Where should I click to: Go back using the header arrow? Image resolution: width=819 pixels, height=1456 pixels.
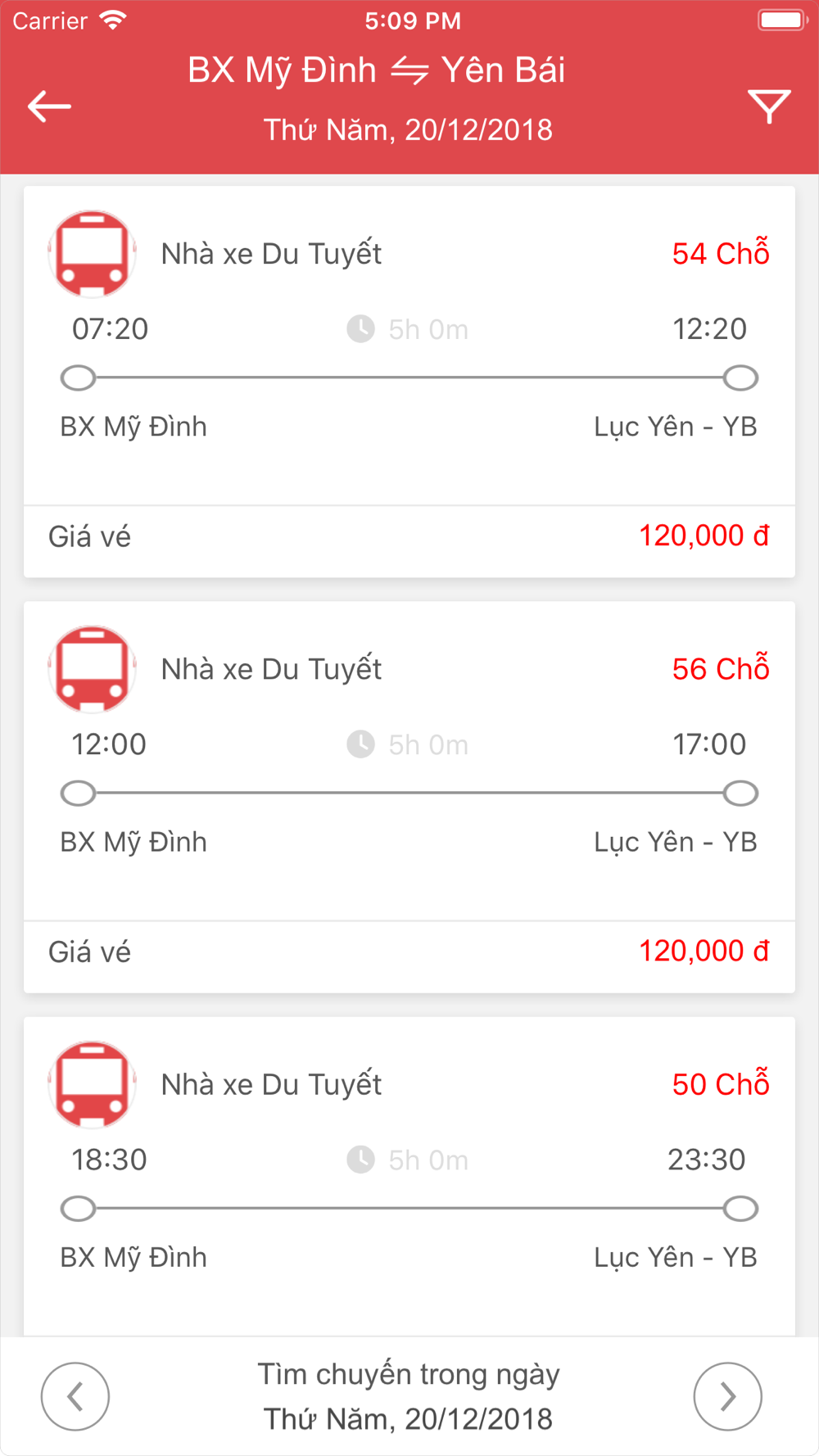tap(49, 106)
